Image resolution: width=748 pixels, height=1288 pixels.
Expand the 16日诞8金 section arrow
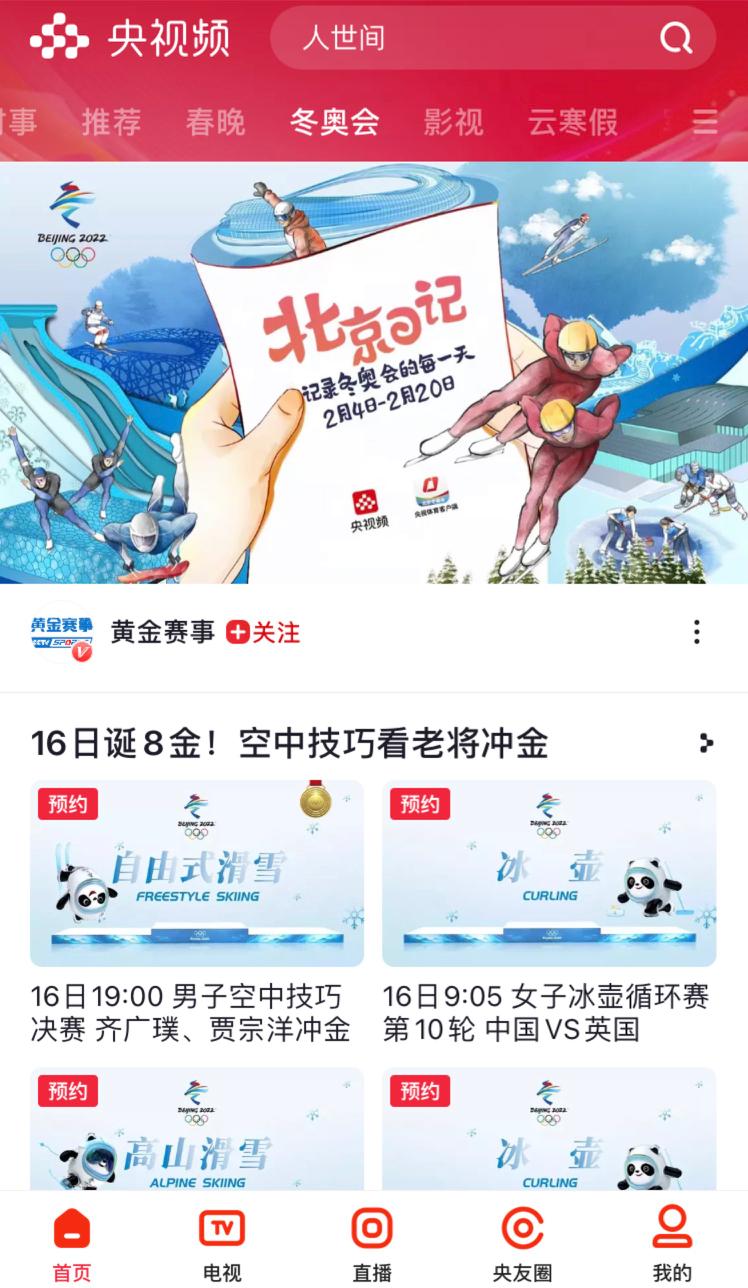[706, 743]
